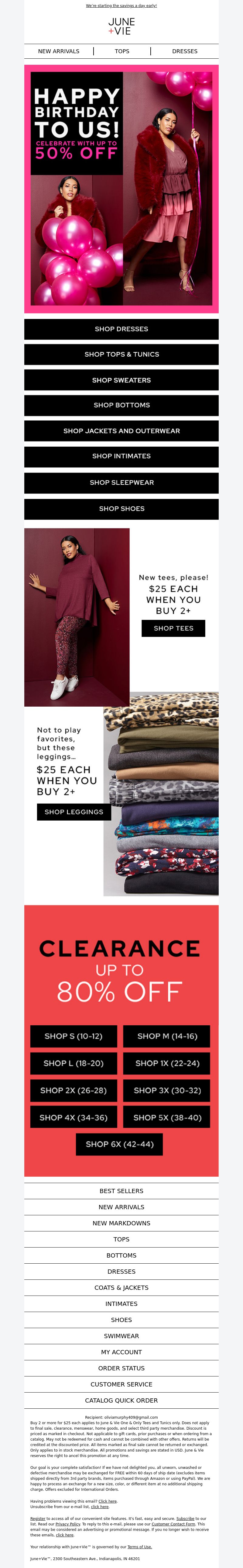Image resolution: width=243 pixels, height=1568 pixels.
Task: Tap the Shop Tees button
Action: pyautogui.click(x=173, y=628)
